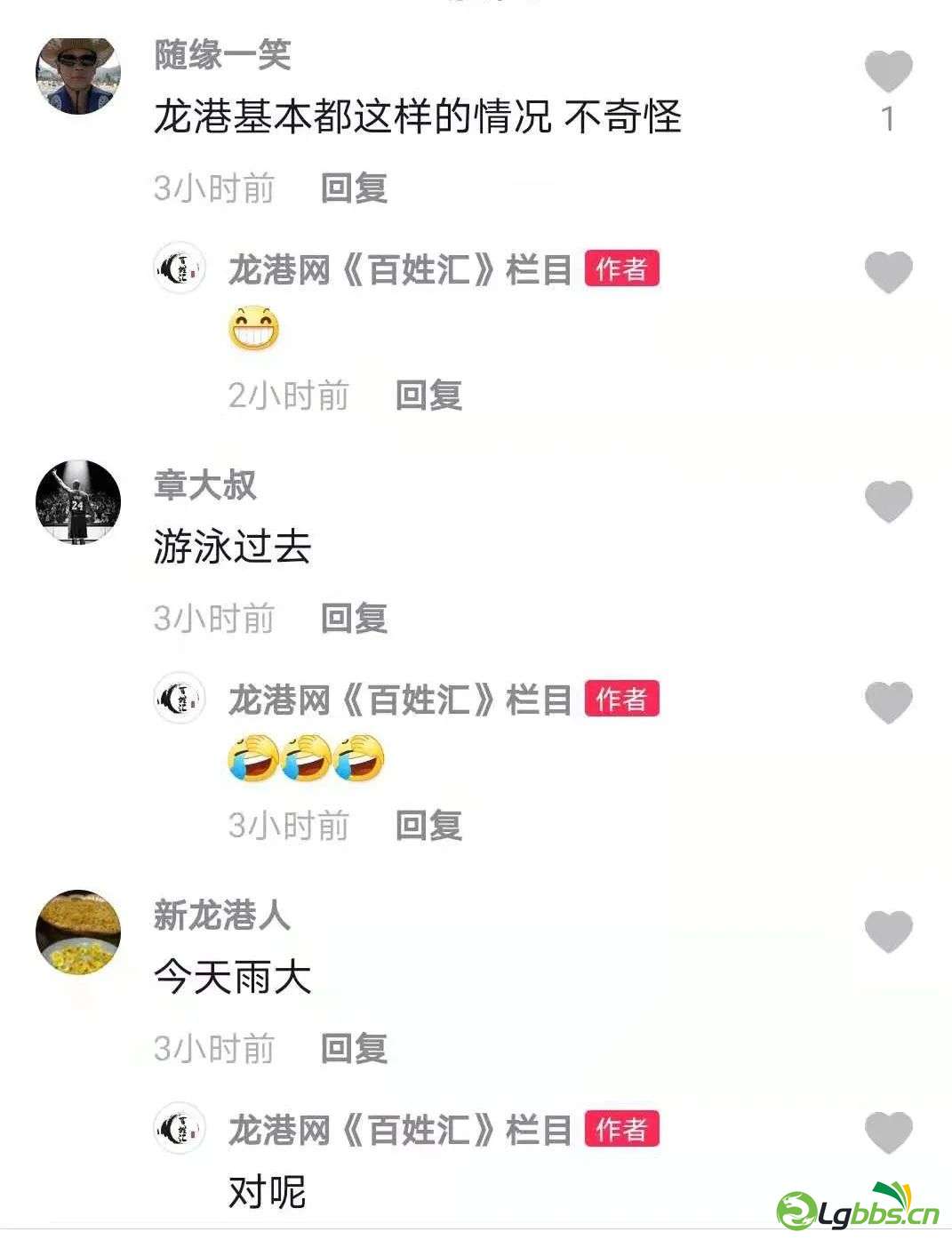Like the author's three laughing emojis reply
The image size is (952, 1240).
tap(888, 702)
